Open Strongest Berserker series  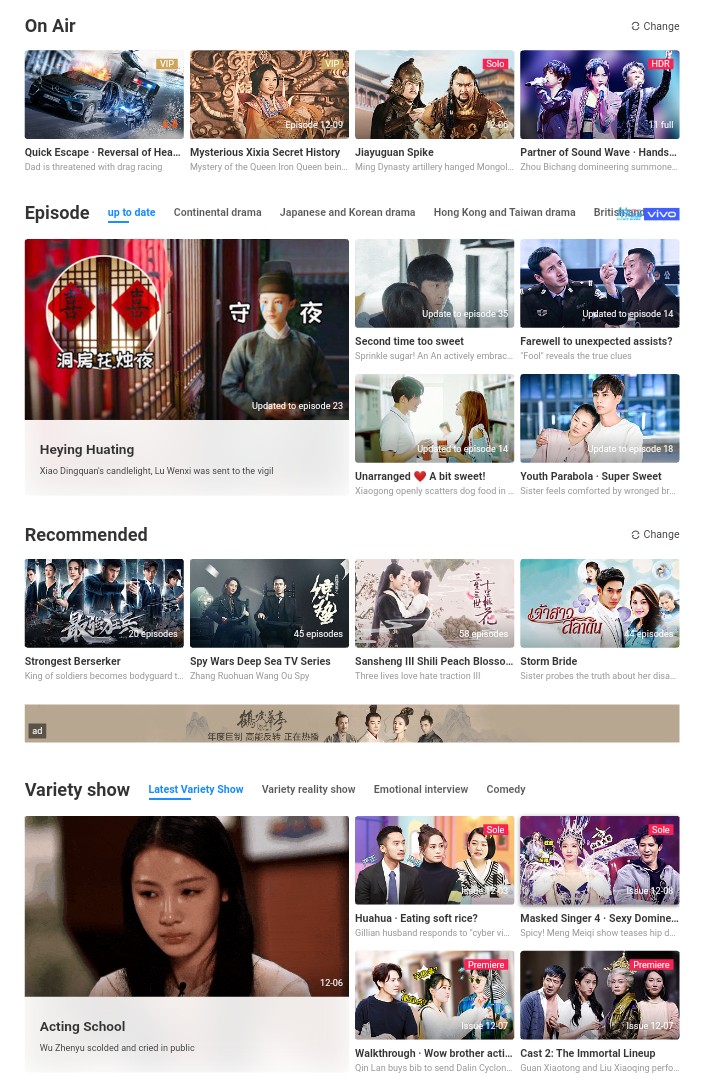(x=104, y=603)
